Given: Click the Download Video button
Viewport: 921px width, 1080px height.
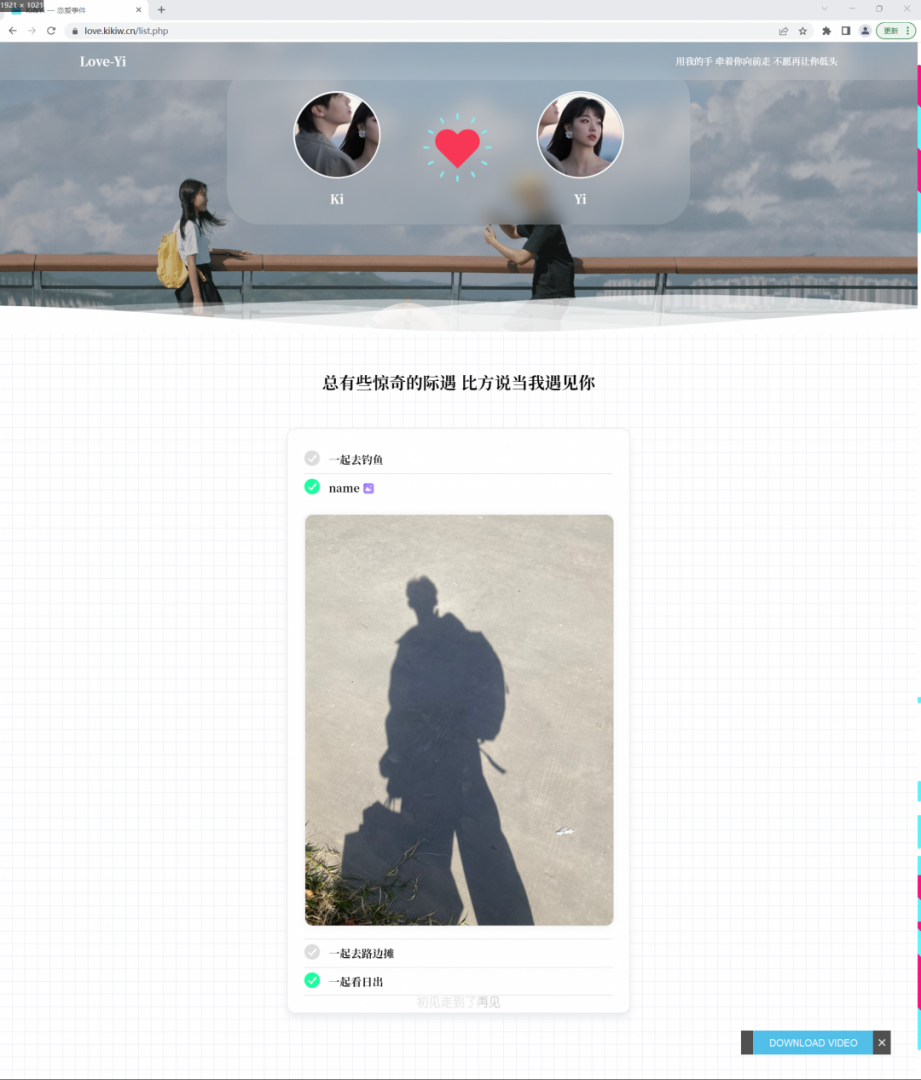Looking at the screenshot, I should (x=812, y=1043).
